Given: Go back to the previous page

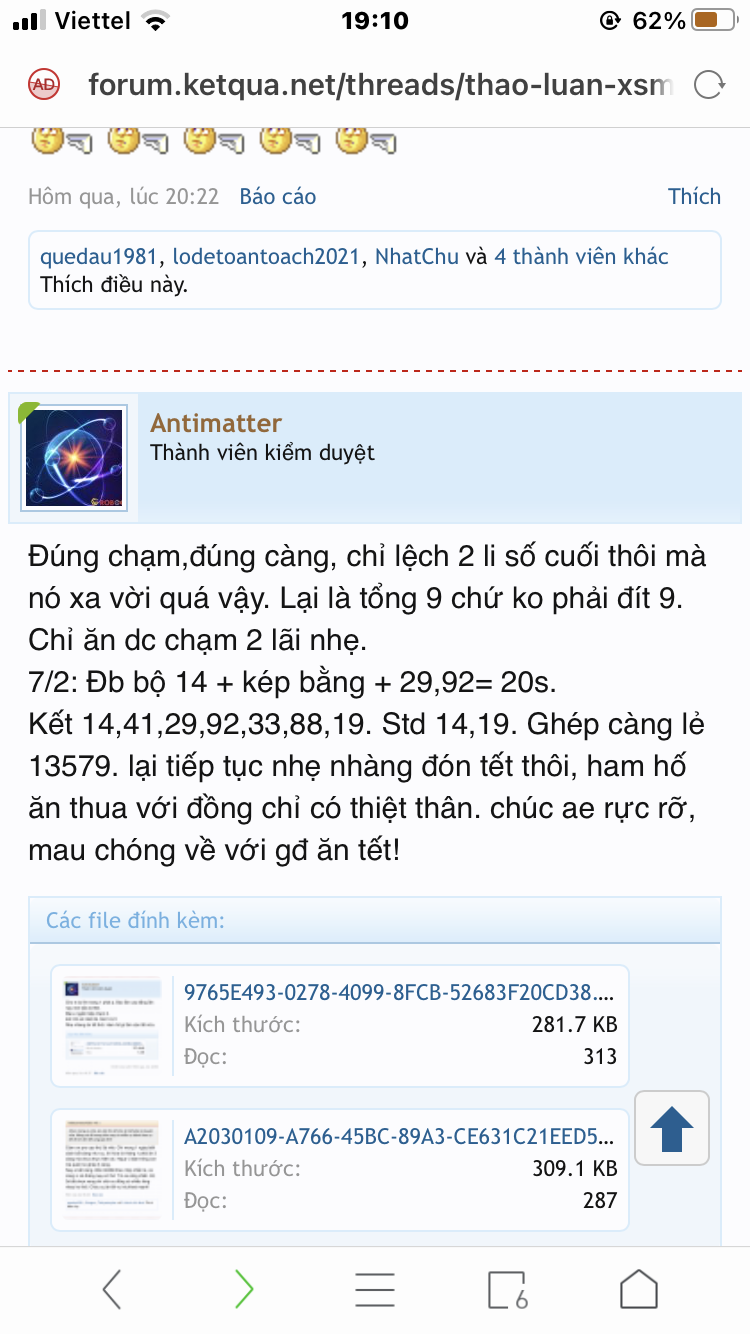Looking at the screenshot, I should (x=112, y=1289).
